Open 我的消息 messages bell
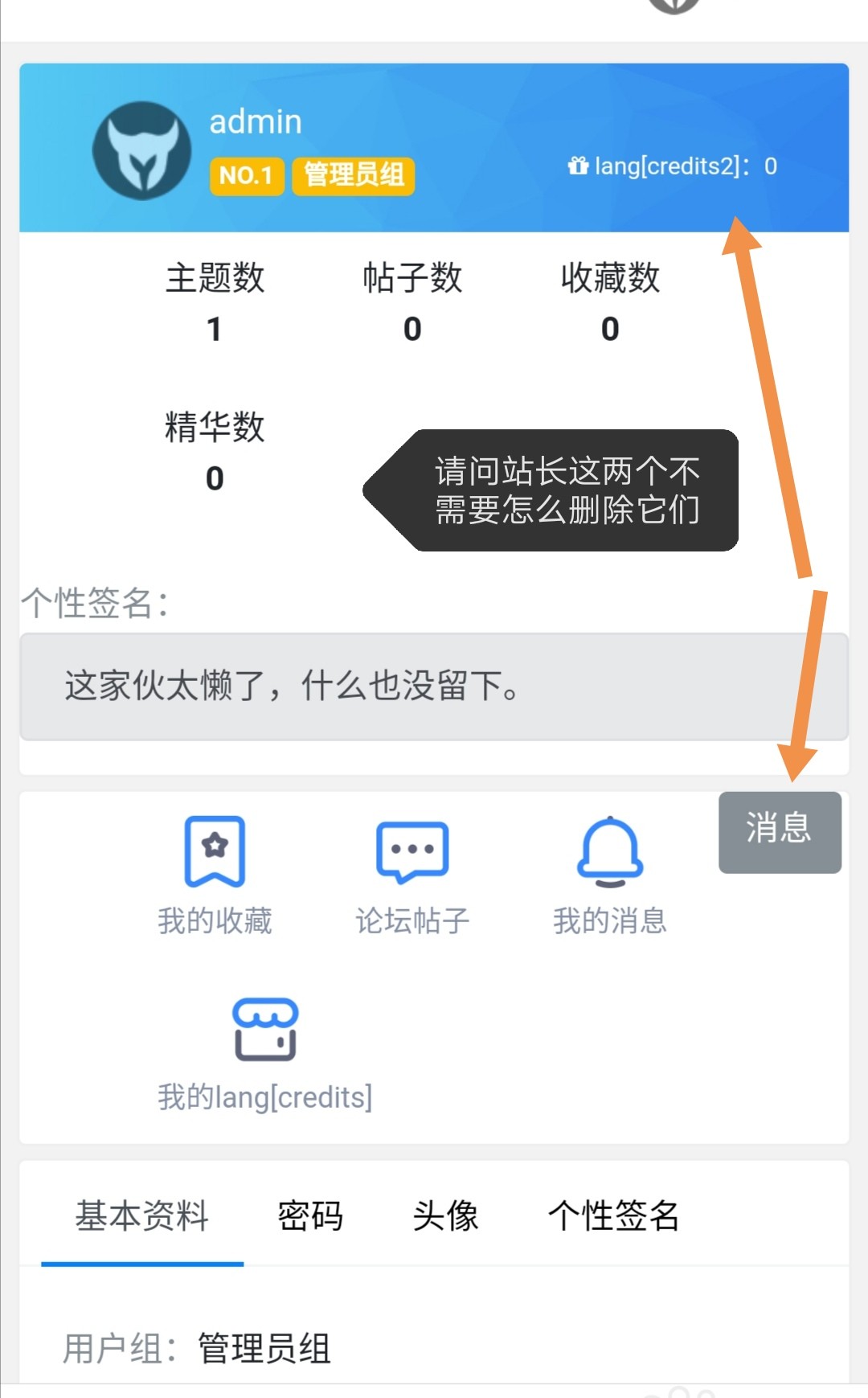The height and width of the screenshot is (1398, 868). [610, 874]
